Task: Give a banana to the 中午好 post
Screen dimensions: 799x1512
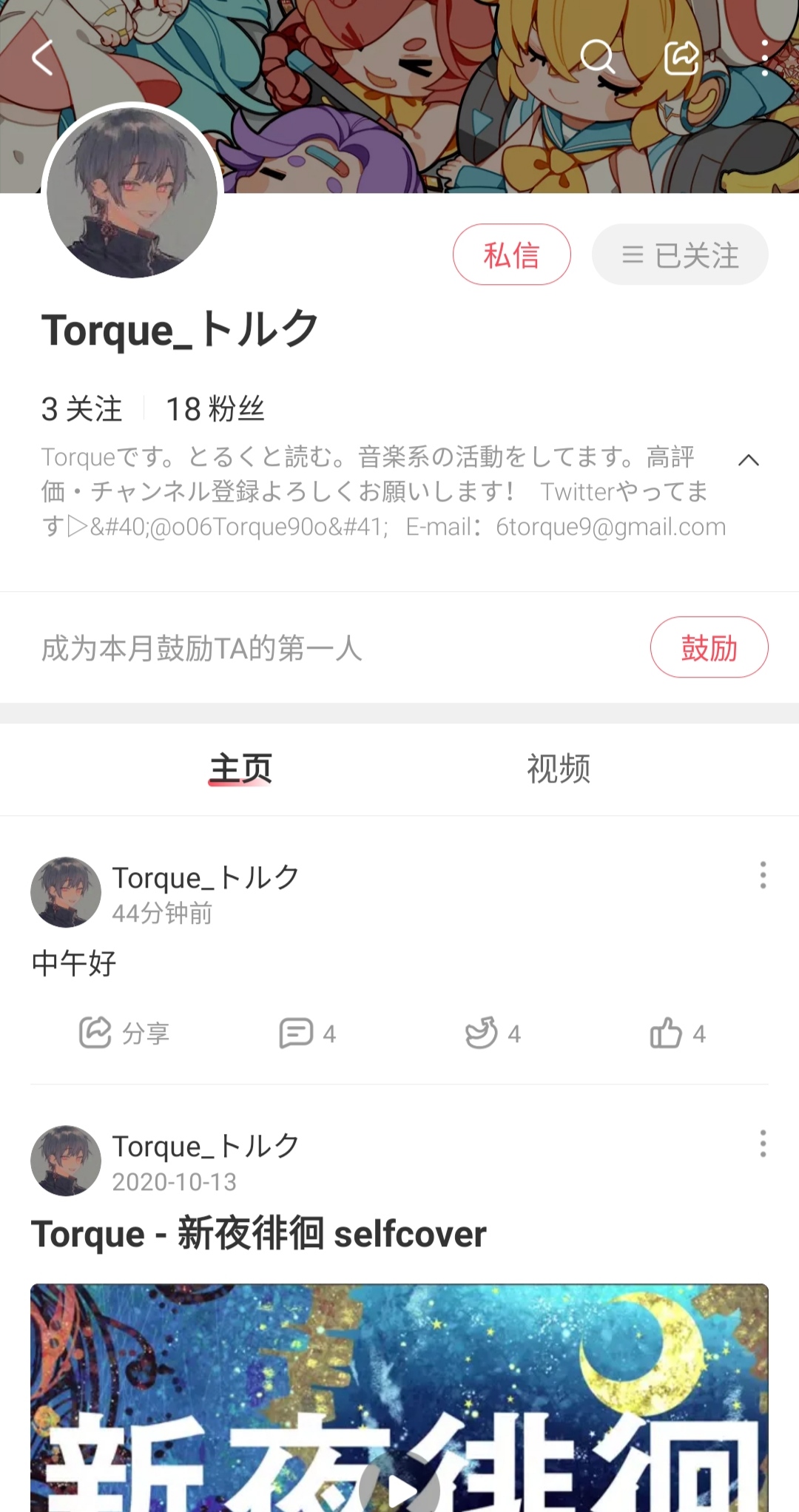Action: pos(493,1033)
